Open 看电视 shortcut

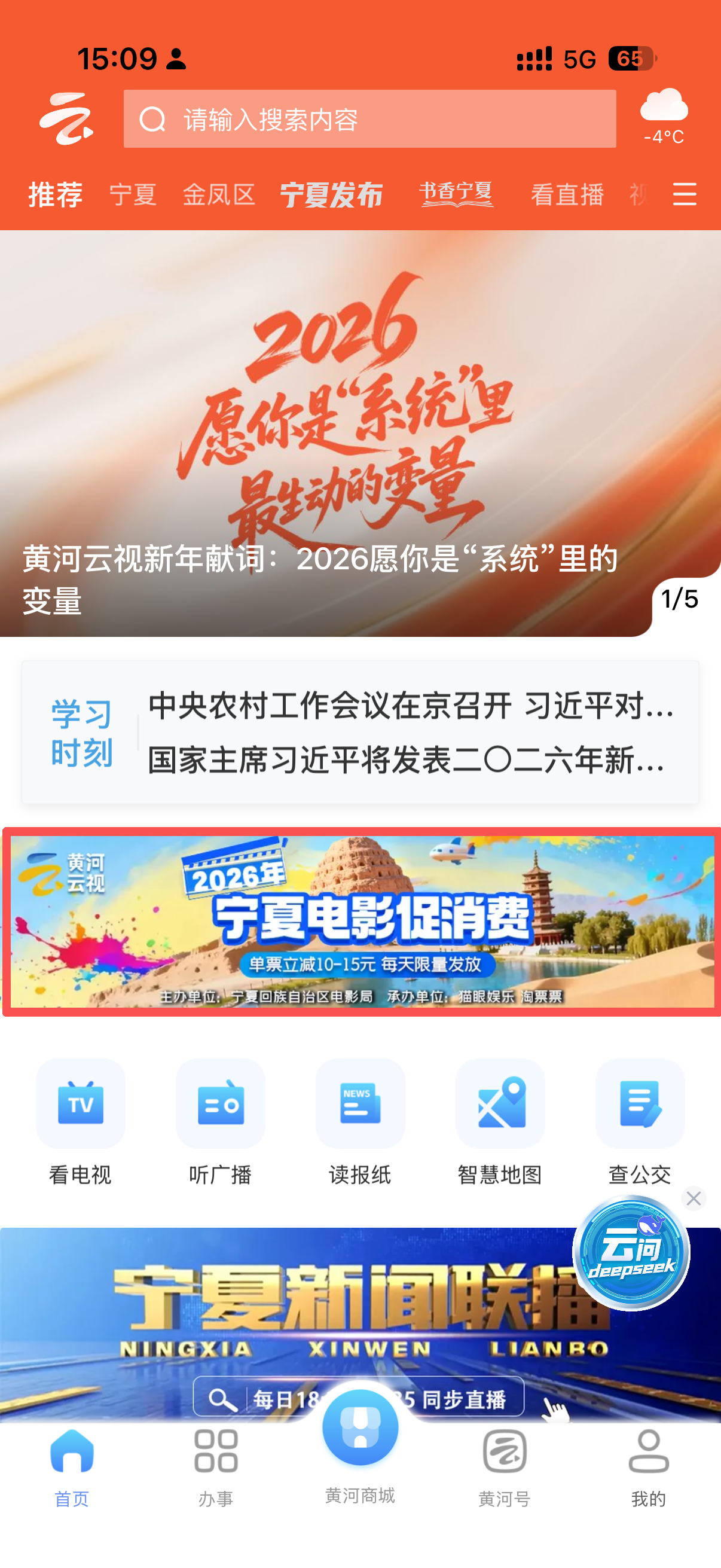pyautogui.click(x=80, y=1121)
